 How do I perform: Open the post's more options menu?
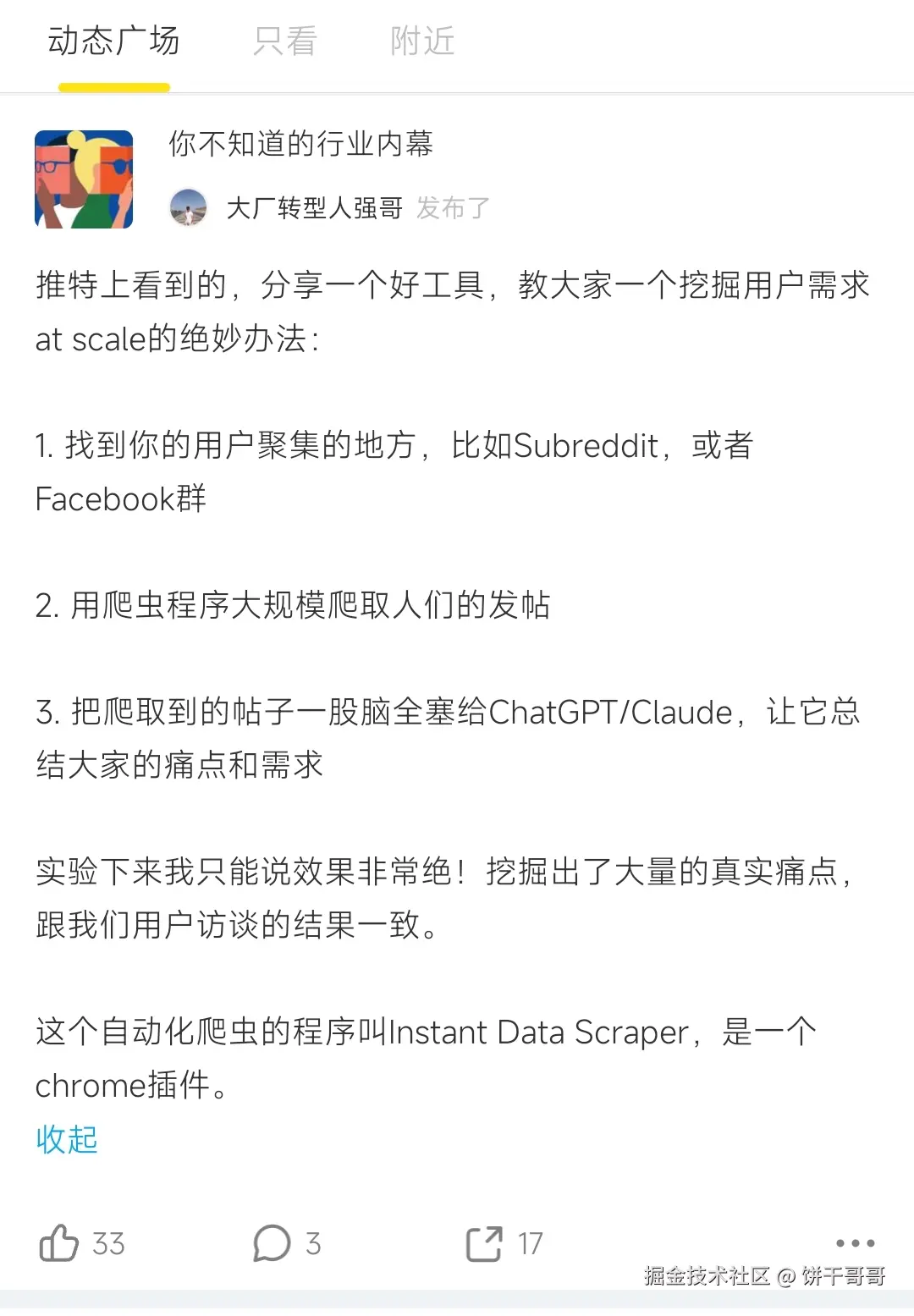855,1243
